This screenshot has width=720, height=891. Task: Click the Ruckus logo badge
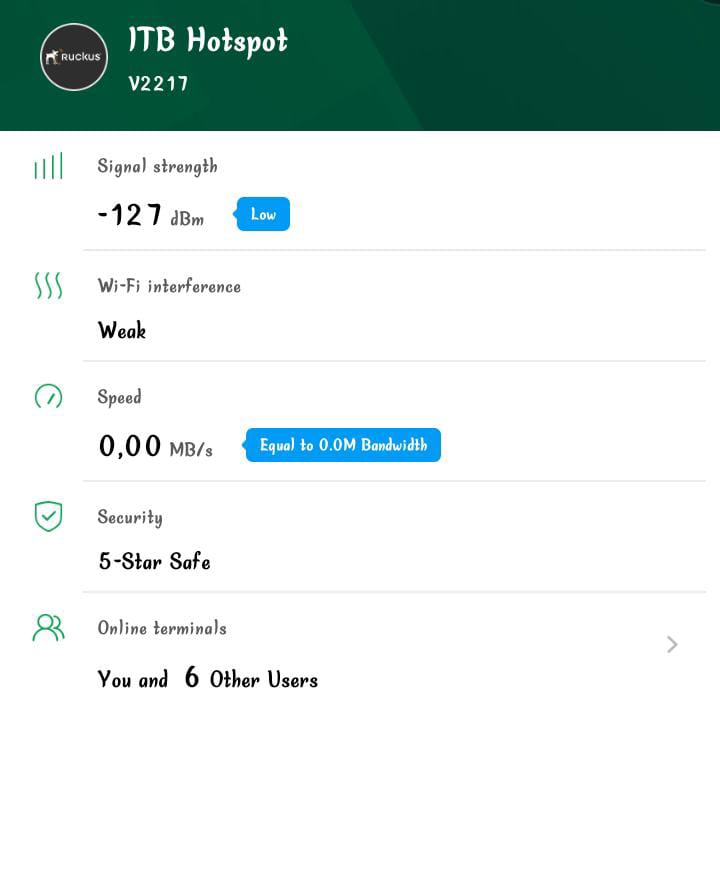point(74,57)
